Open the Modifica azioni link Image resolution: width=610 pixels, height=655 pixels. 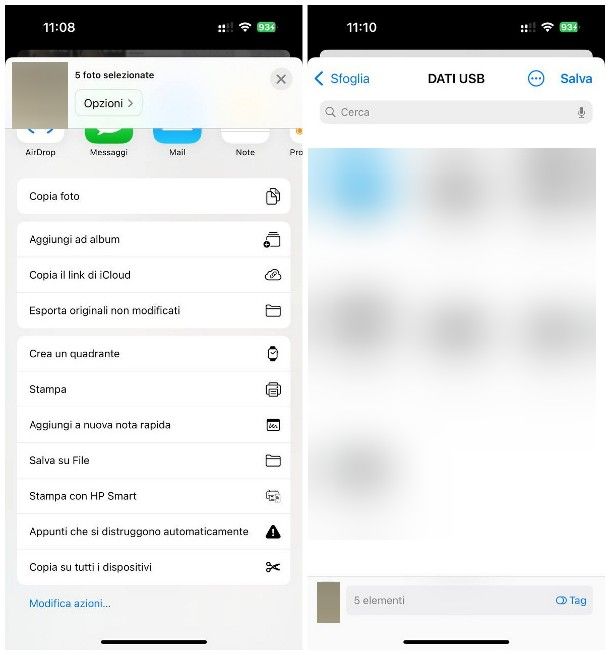(x=70, y=603)
